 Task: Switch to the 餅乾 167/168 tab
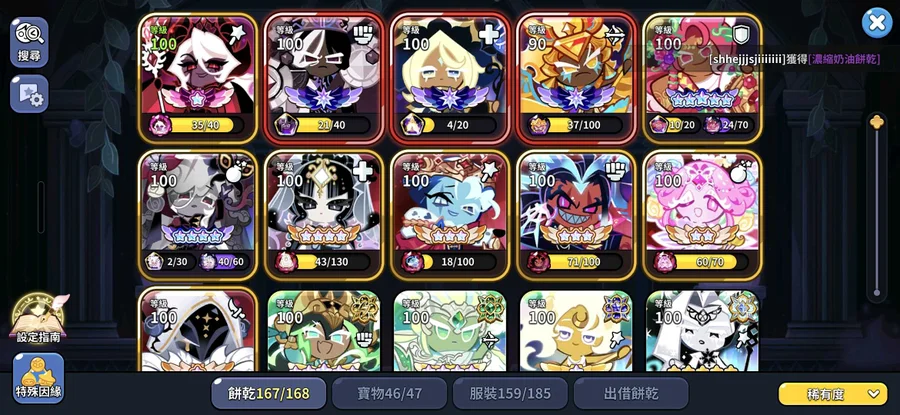point(268,393)
